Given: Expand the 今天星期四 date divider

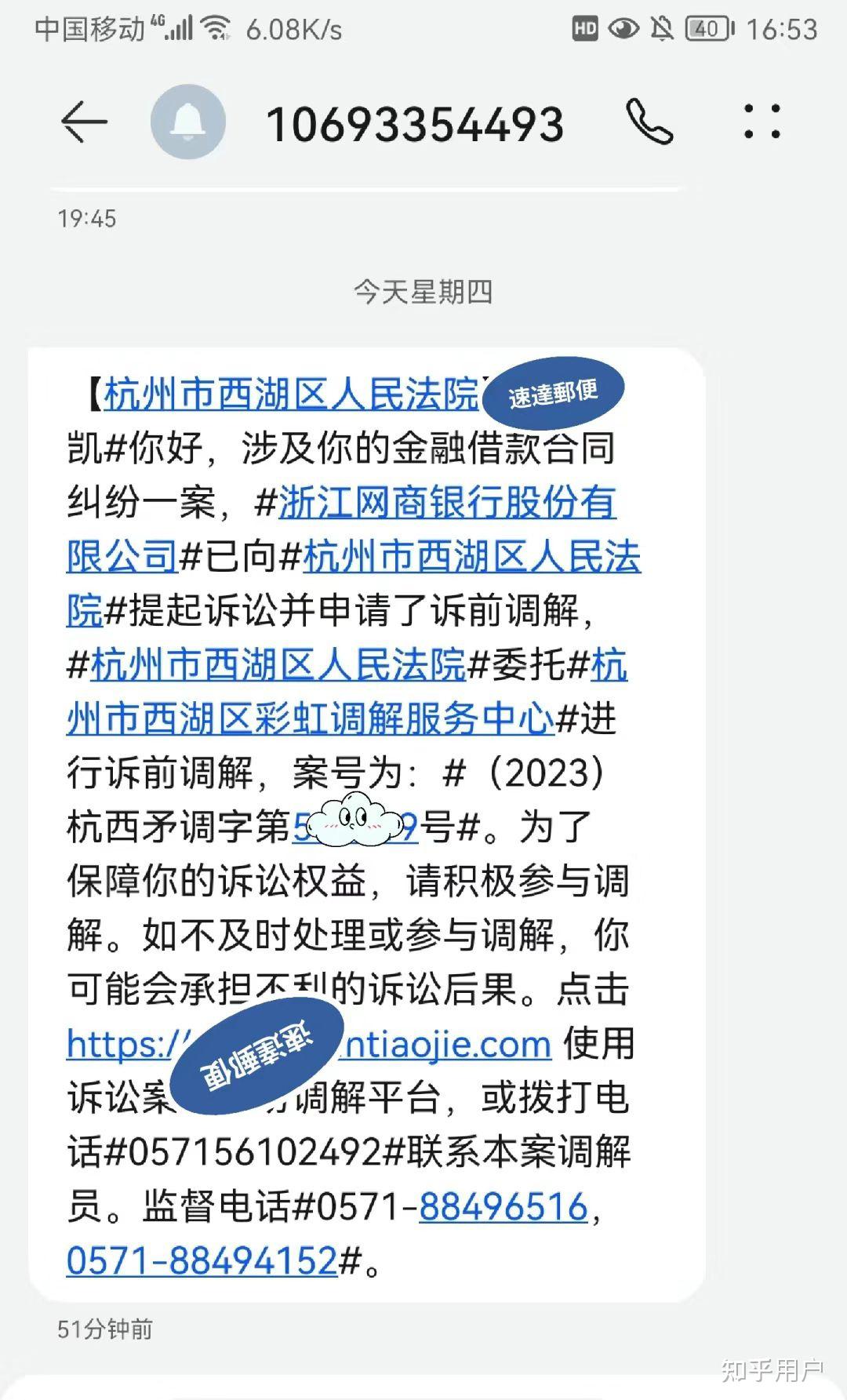Looking at the screenshot, I should point(423,291).
